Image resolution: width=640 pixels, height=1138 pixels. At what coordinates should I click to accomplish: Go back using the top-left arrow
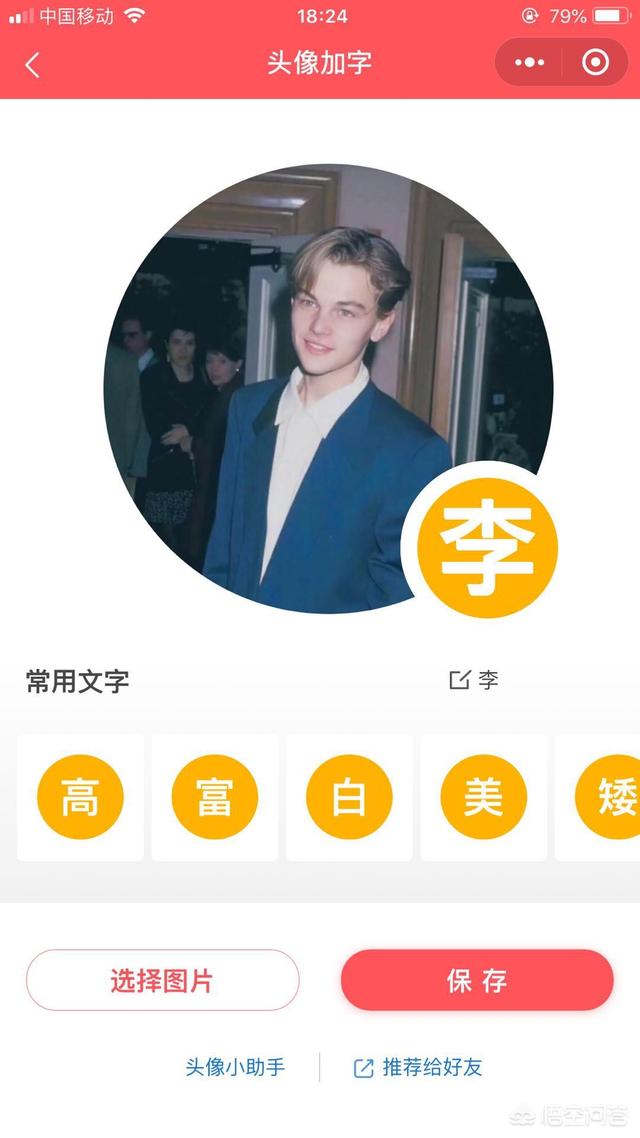pos(33,65)
